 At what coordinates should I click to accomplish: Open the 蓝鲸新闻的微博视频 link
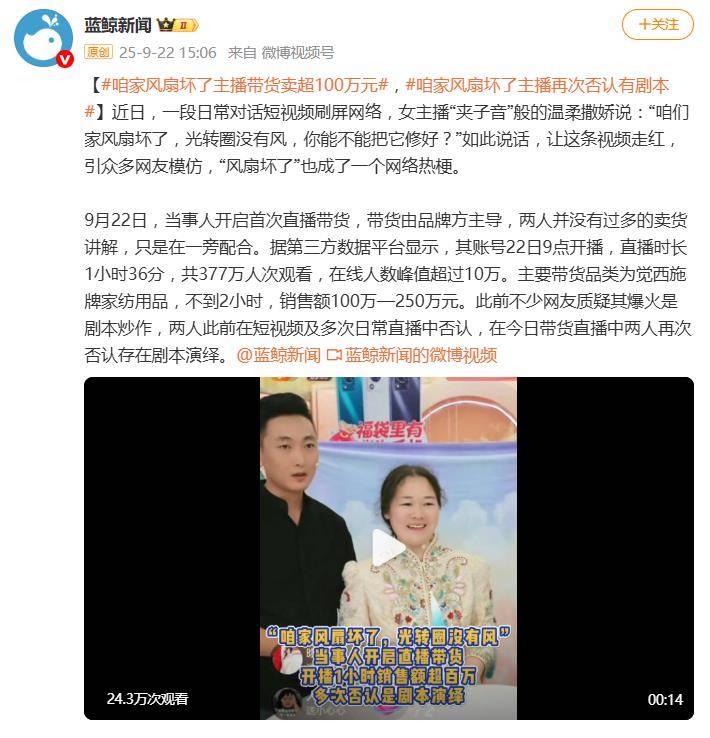420,355
